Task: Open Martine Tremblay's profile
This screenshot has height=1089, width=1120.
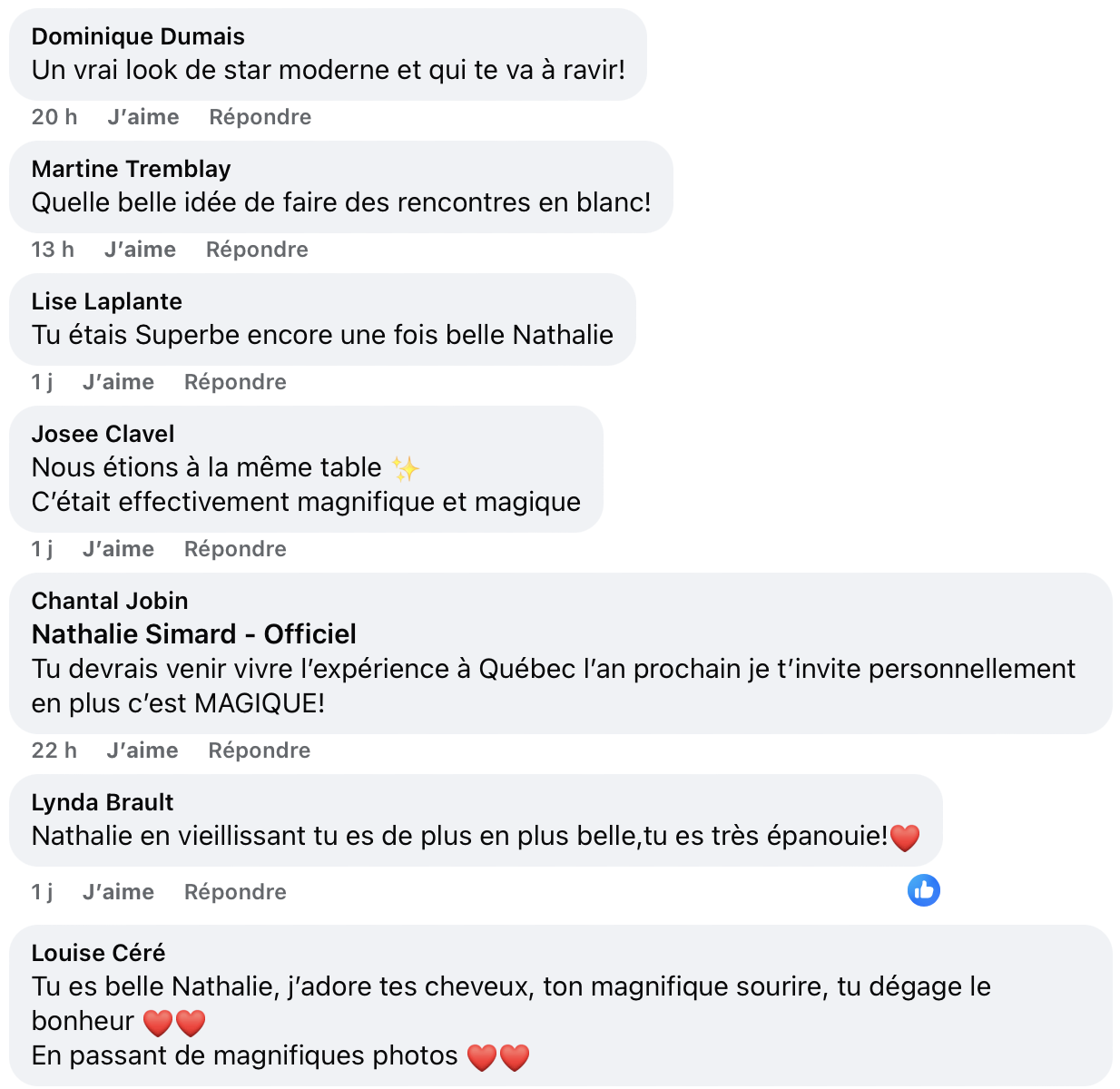Action: (x=131, y=169)
